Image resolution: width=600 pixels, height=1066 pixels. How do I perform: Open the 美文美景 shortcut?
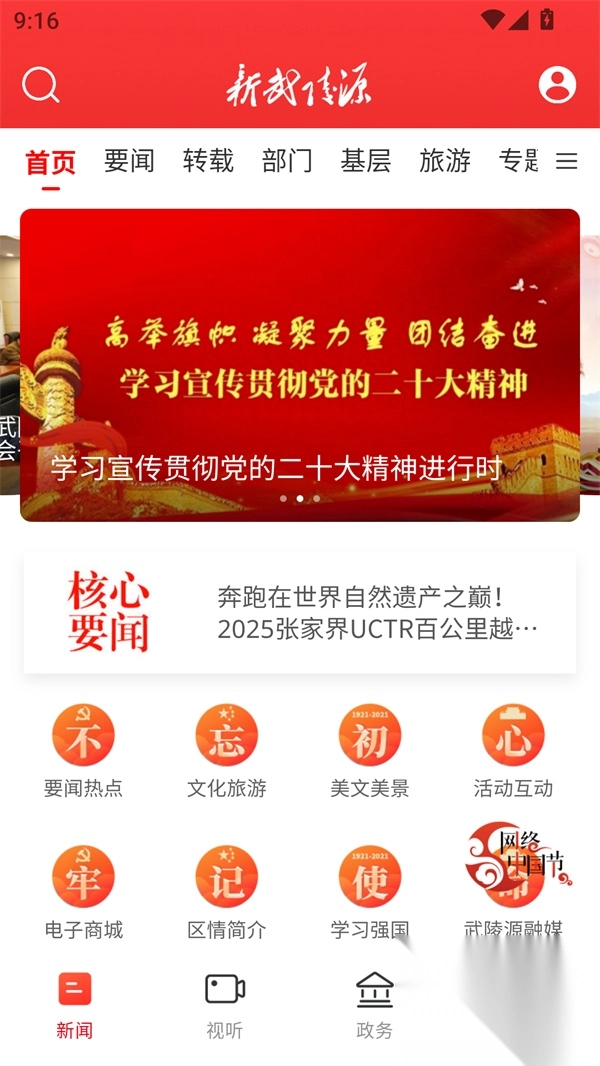tap(370, 750)
